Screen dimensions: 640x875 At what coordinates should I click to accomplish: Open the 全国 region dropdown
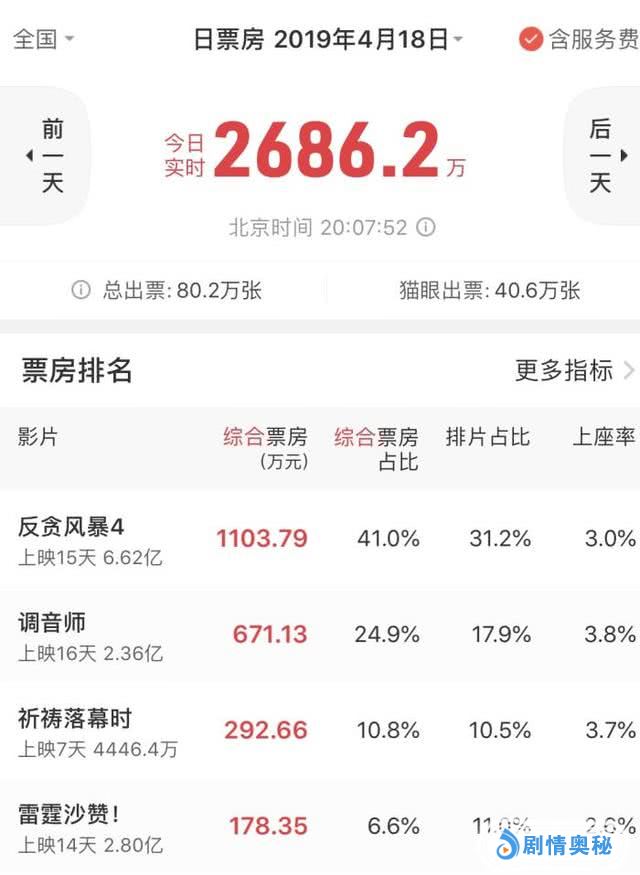[43, 40]
